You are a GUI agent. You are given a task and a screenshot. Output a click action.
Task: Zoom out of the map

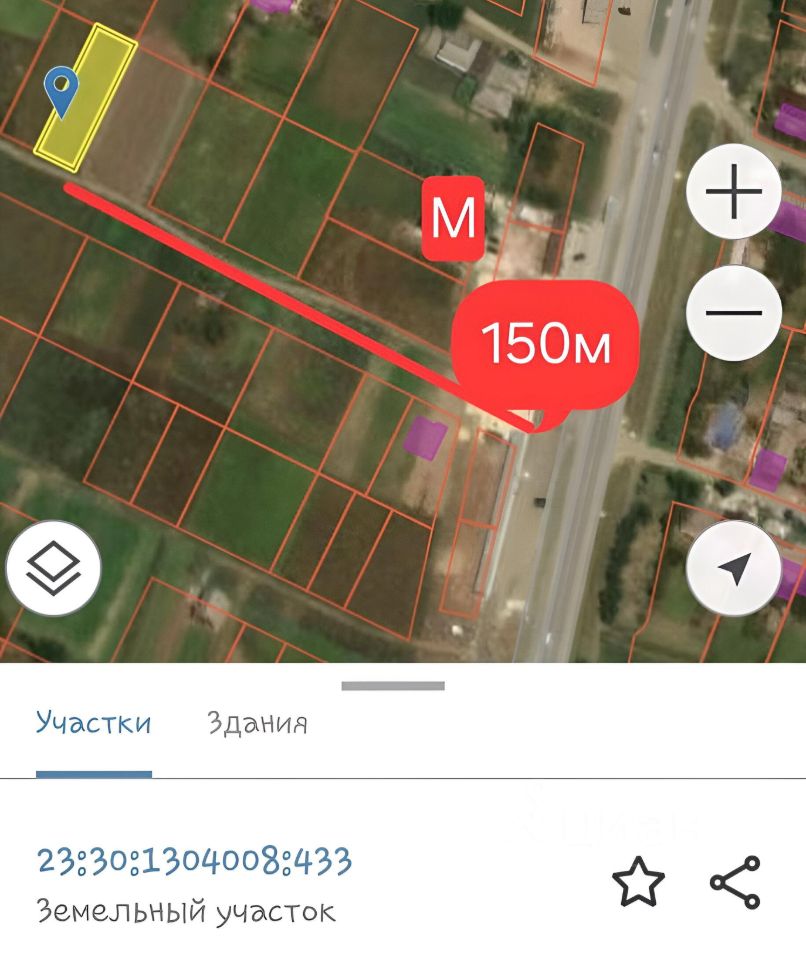(733, 312)
